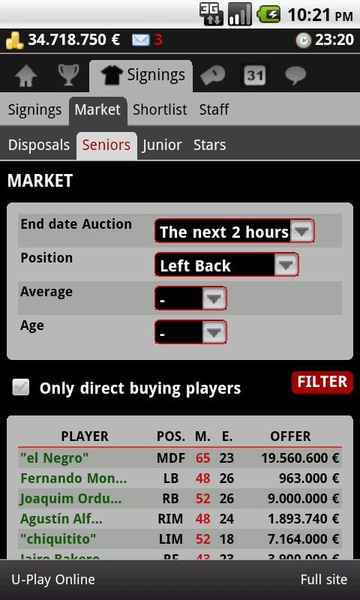Screen dimensions: 360x600
Task: Apply the red FILTER button
Action: 322,382
